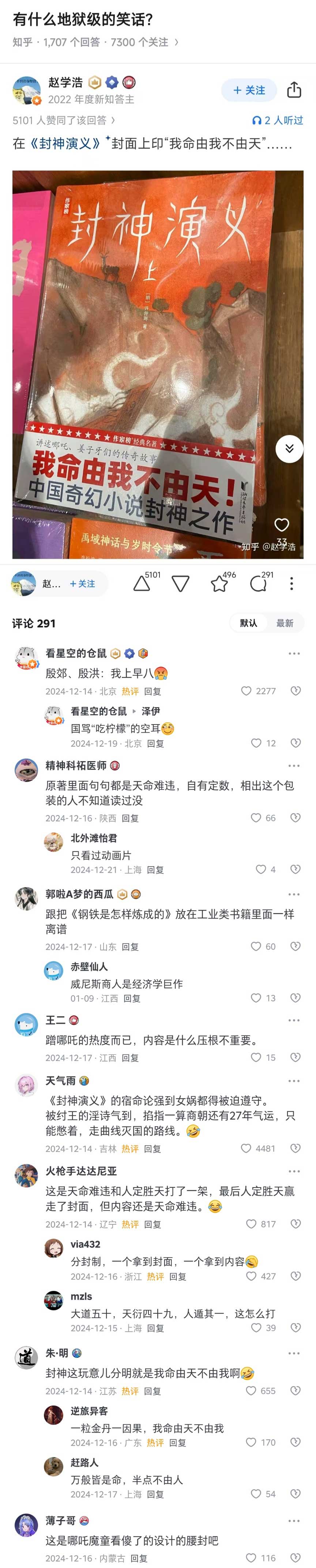This screenshot has height=1568, width=316.
Task: Downvote the answer with the down triangle
Action: coord(180,584)
